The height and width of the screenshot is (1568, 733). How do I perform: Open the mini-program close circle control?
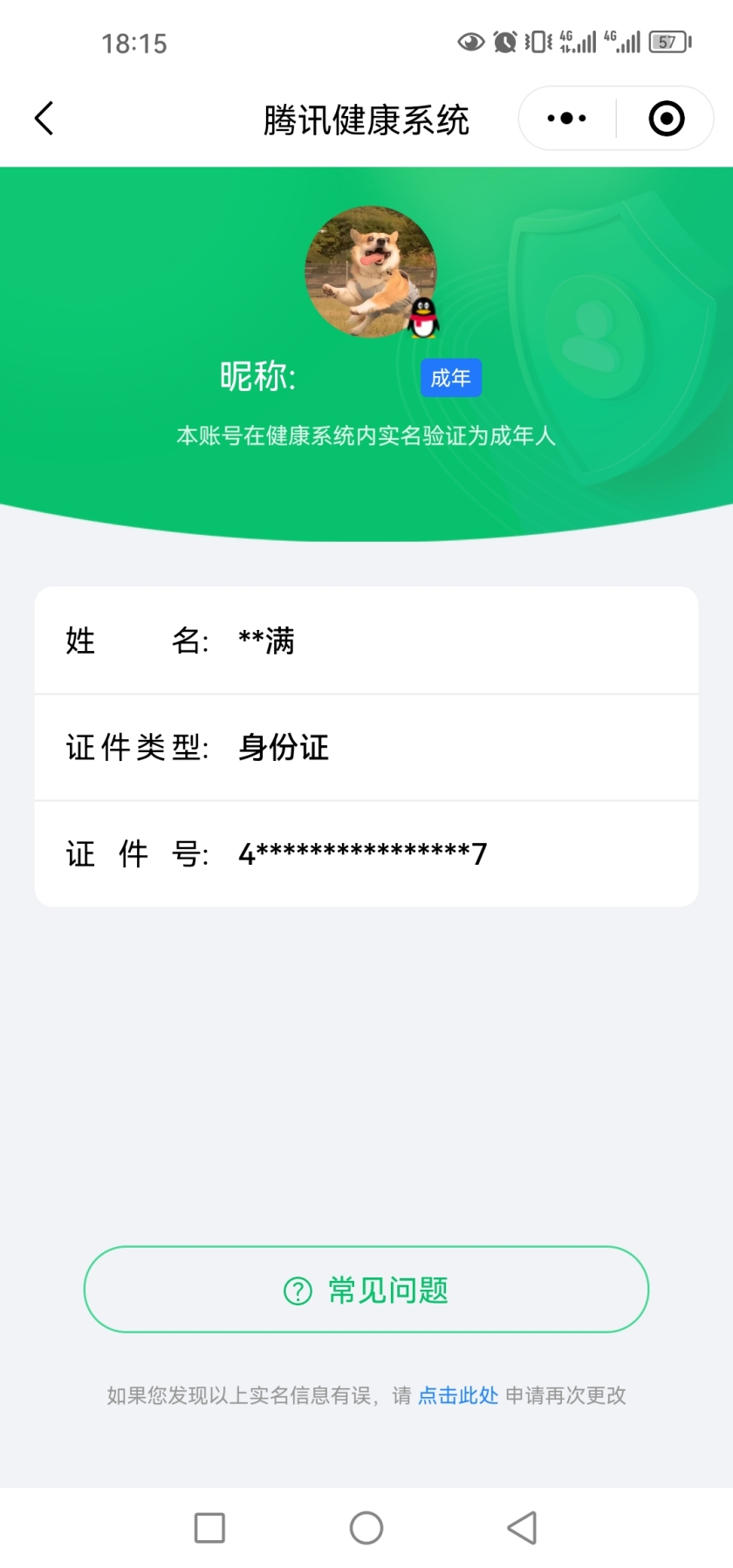point(665,117)
